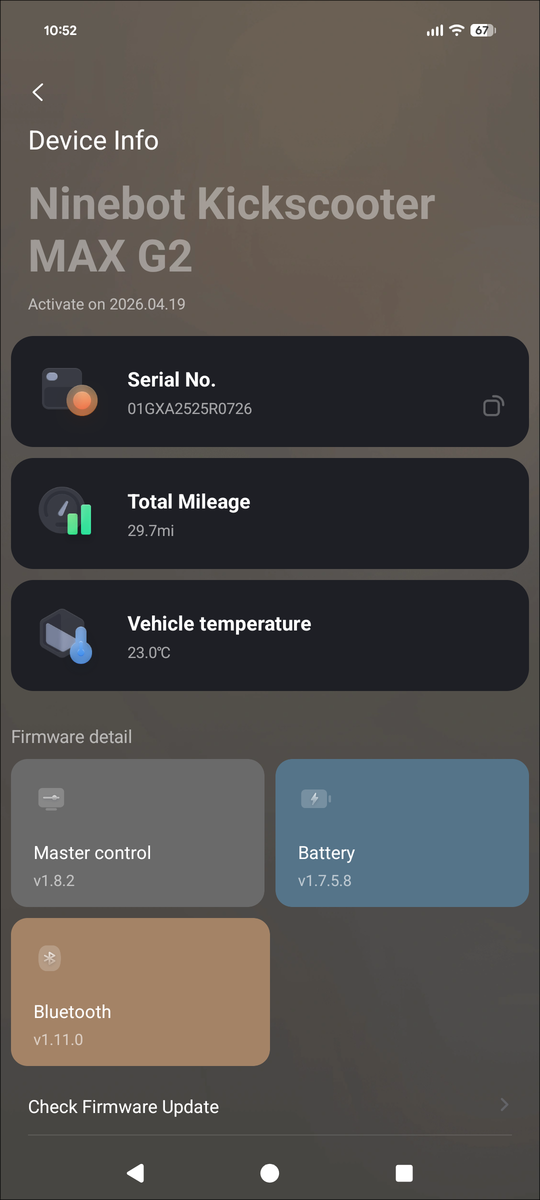Screen dimensions: 540x1200
Task: Open Master control firmware card
Action: (x=138, y=833)
